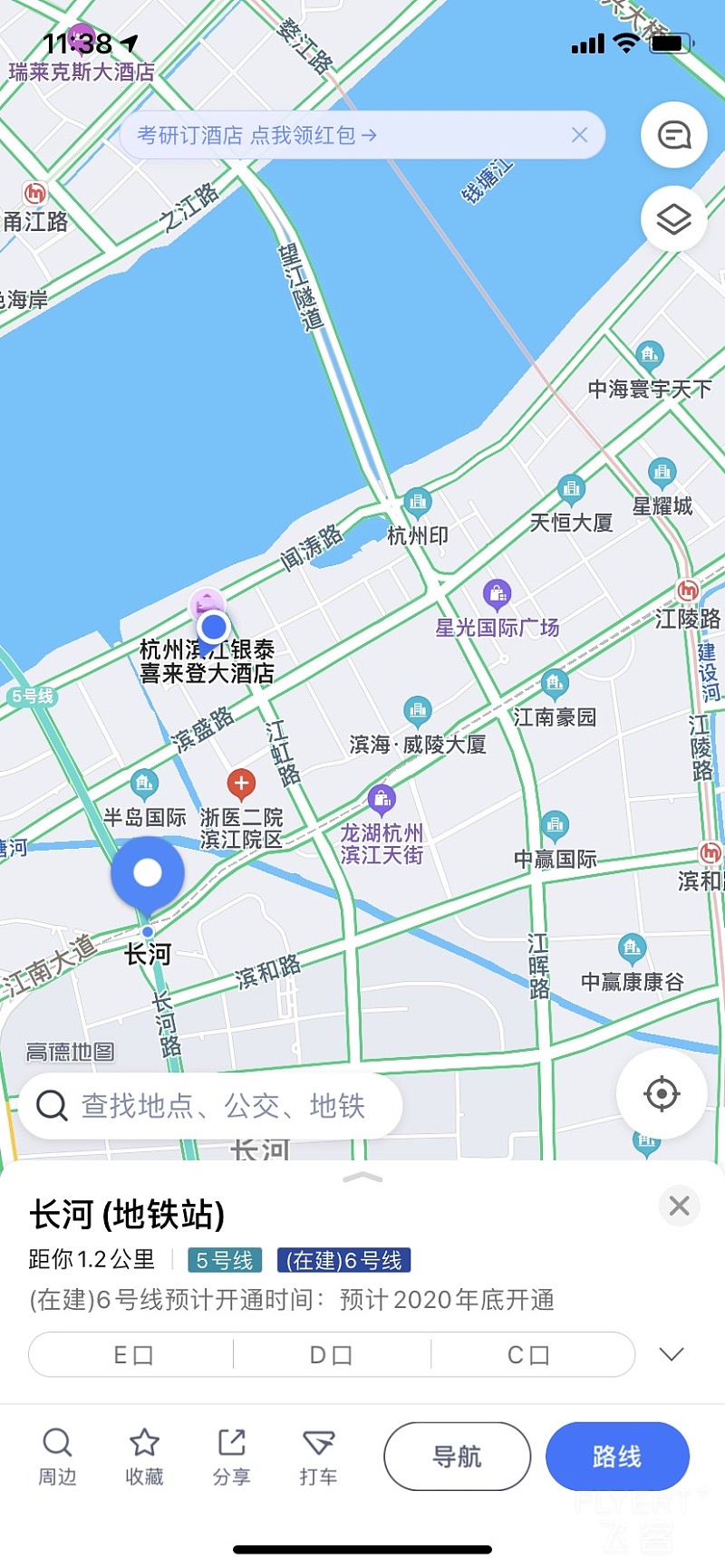View 路线 route options
This screenshot has height=1568, width=725.
click(617, 1457)
